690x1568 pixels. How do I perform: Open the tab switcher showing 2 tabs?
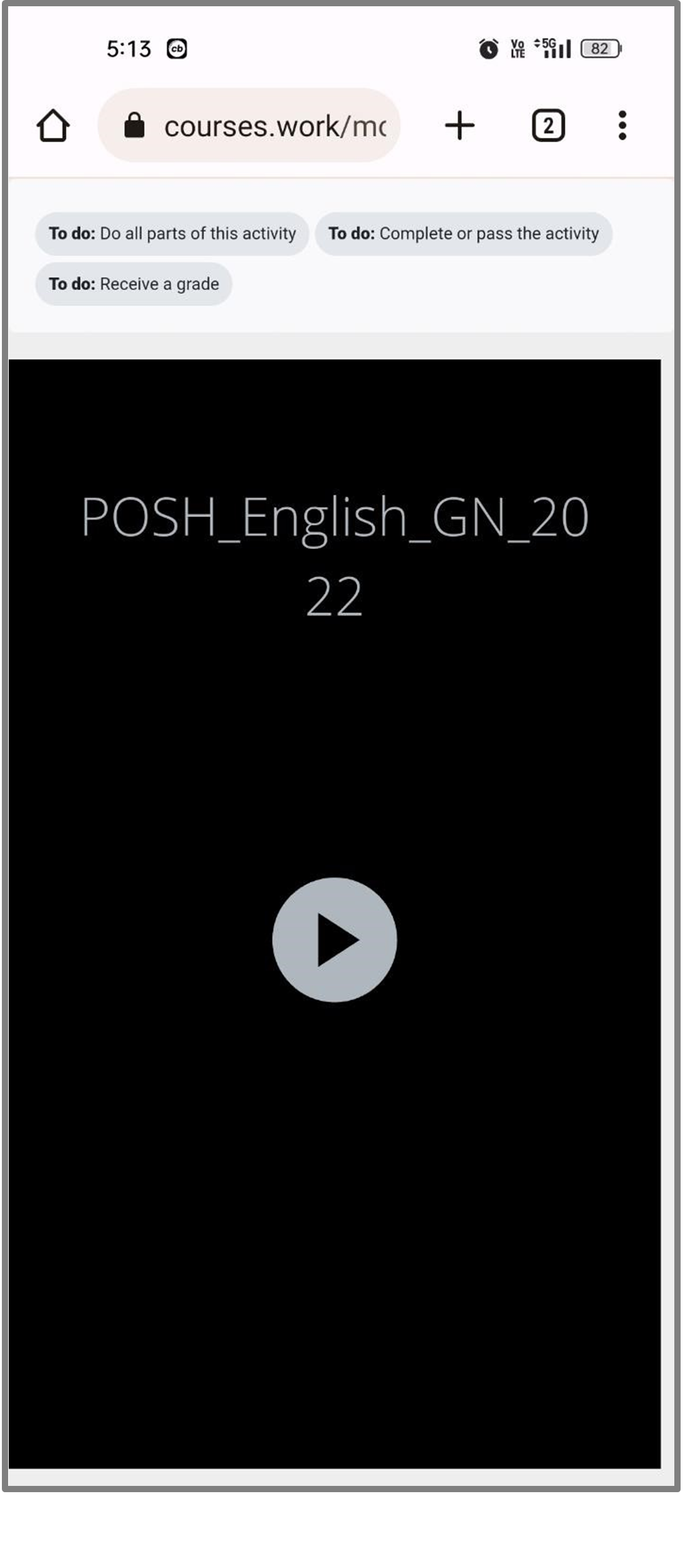[x=548, y=125]
